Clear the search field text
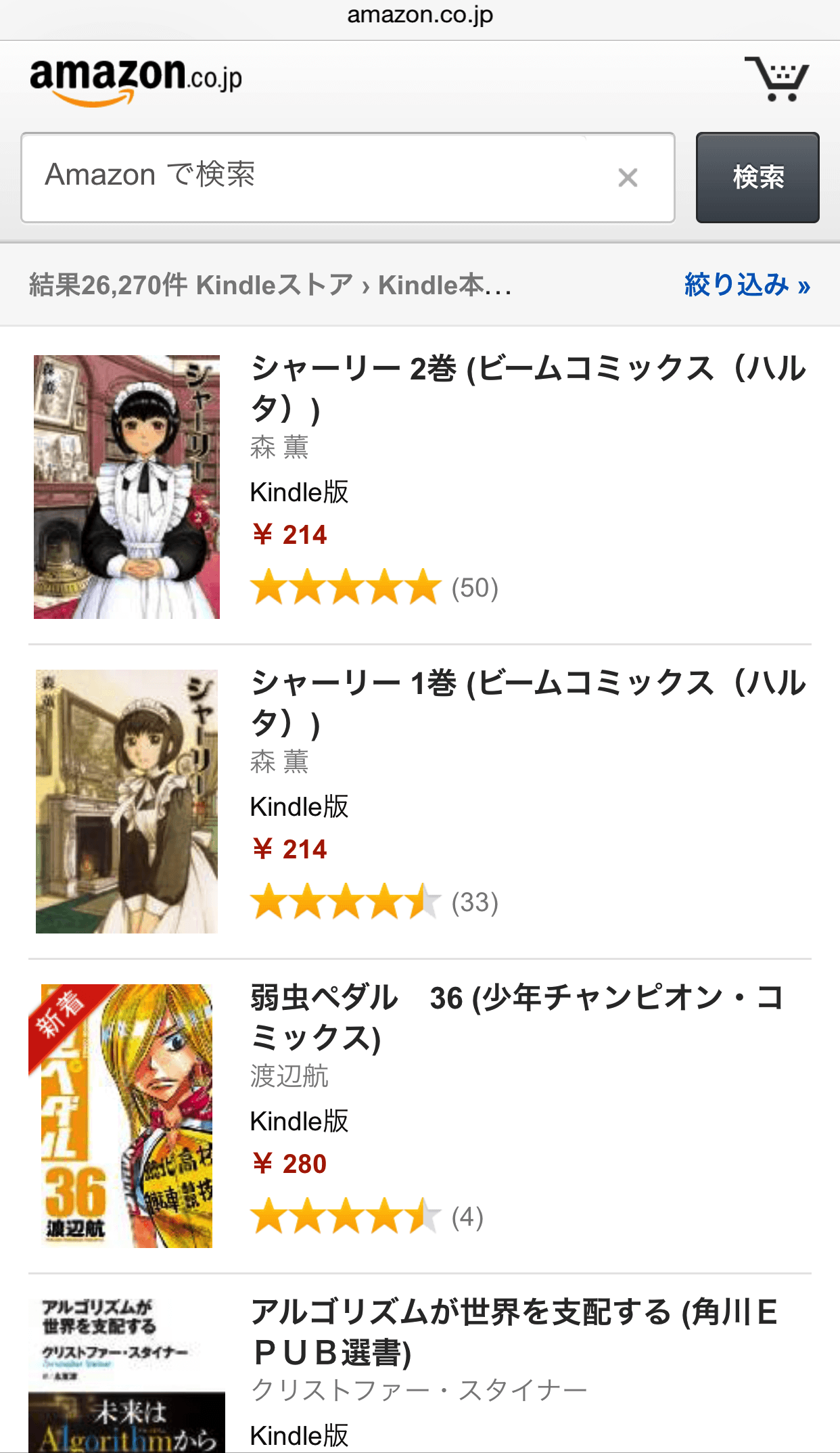 (628, 178)
